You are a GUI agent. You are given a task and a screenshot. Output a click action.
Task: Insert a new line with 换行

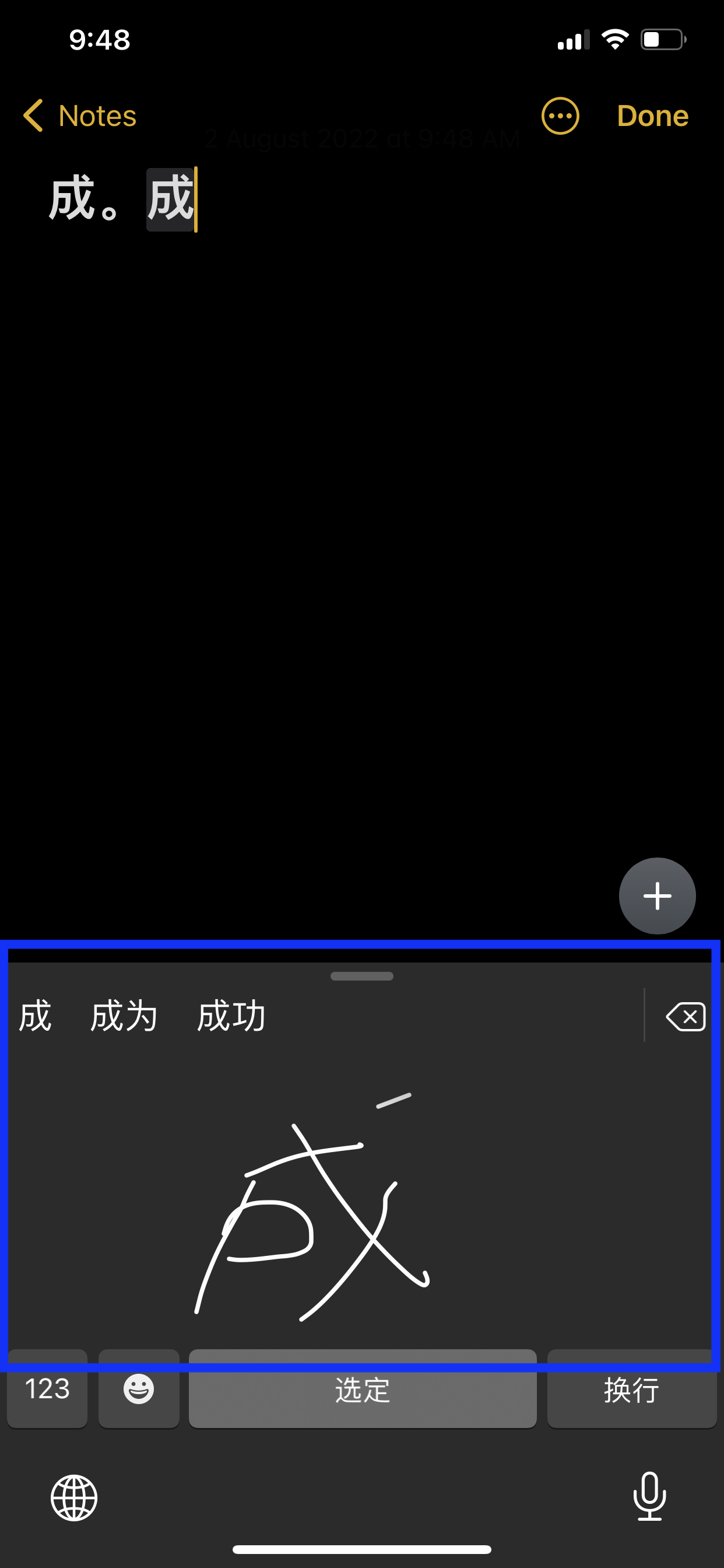click(x=631, y=1388)
